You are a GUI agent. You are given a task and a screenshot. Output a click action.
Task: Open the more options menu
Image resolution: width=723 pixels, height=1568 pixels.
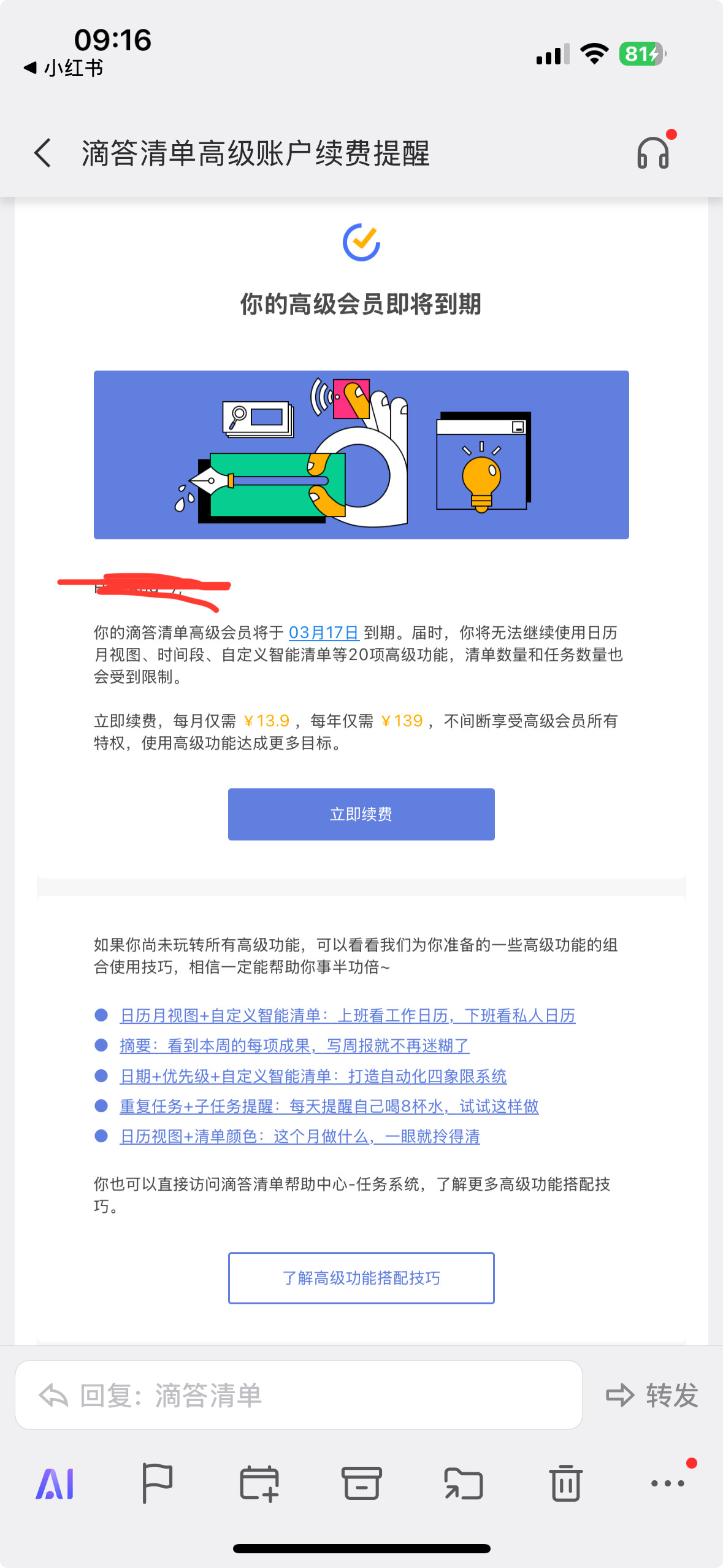point(668,1483)
